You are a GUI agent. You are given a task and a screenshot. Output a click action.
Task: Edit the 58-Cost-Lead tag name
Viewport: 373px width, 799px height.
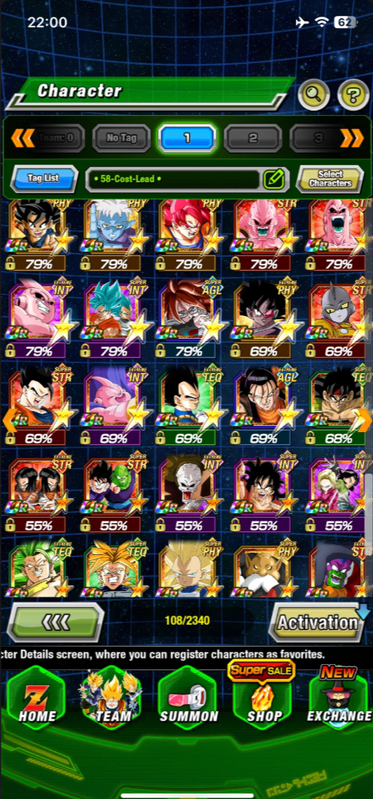(274, 179)
